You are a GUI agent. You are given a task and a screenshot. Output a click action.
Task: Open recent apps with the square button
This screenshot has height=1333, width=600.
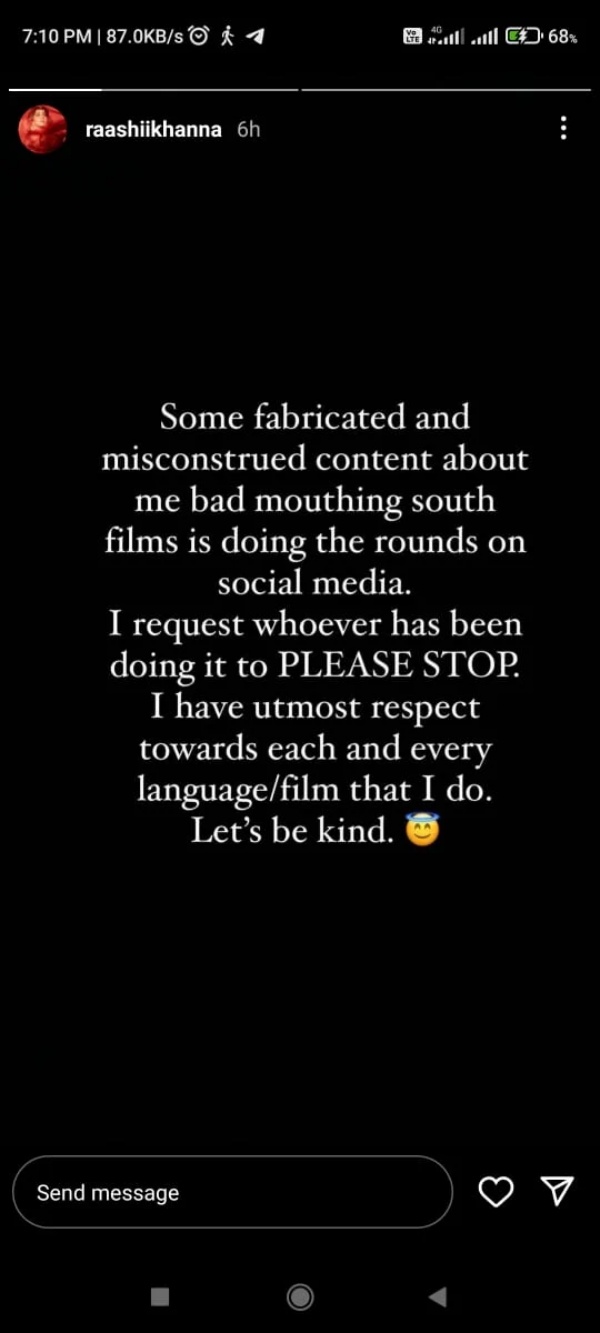160,1297
